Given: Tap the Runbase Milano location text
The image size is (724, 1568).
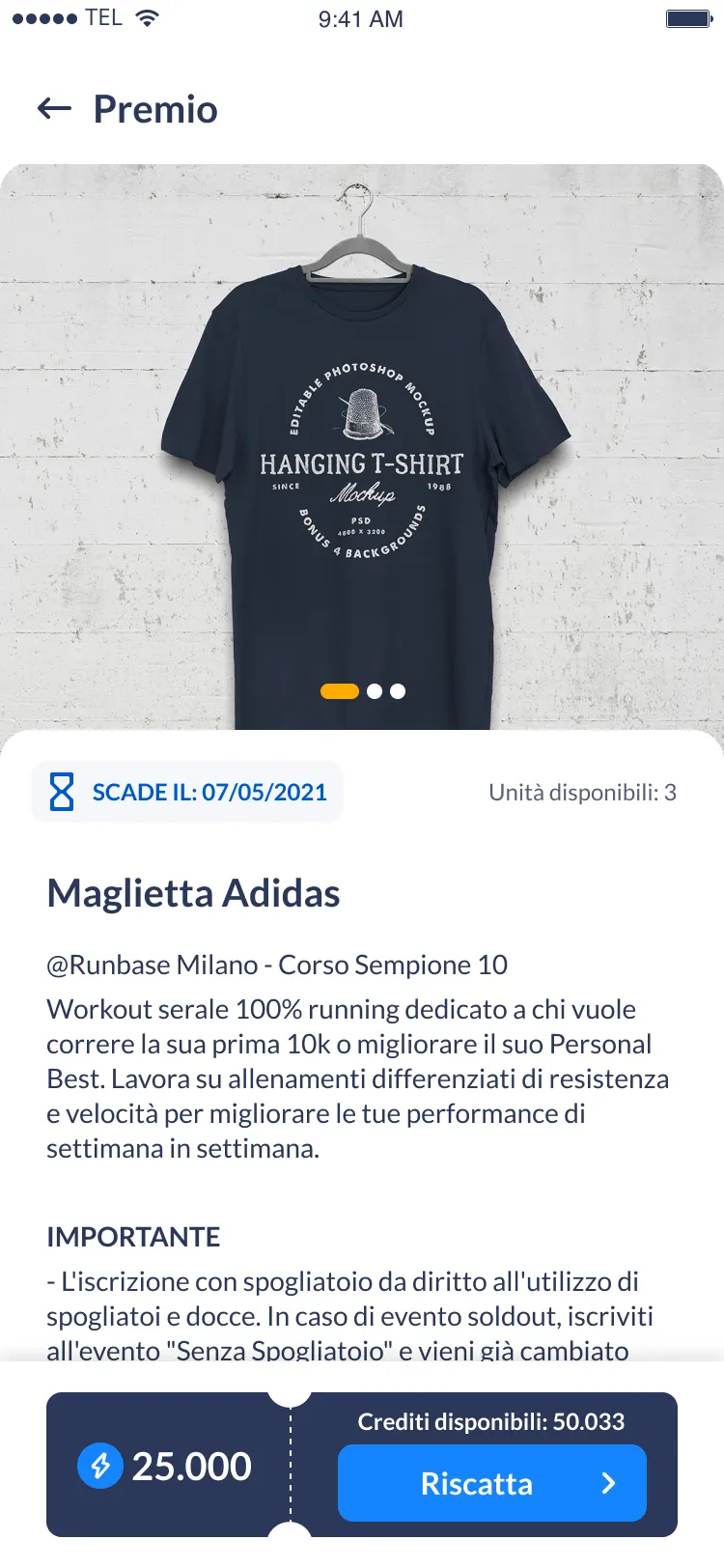Looking at the screenshot, I should tap(277, 964).
